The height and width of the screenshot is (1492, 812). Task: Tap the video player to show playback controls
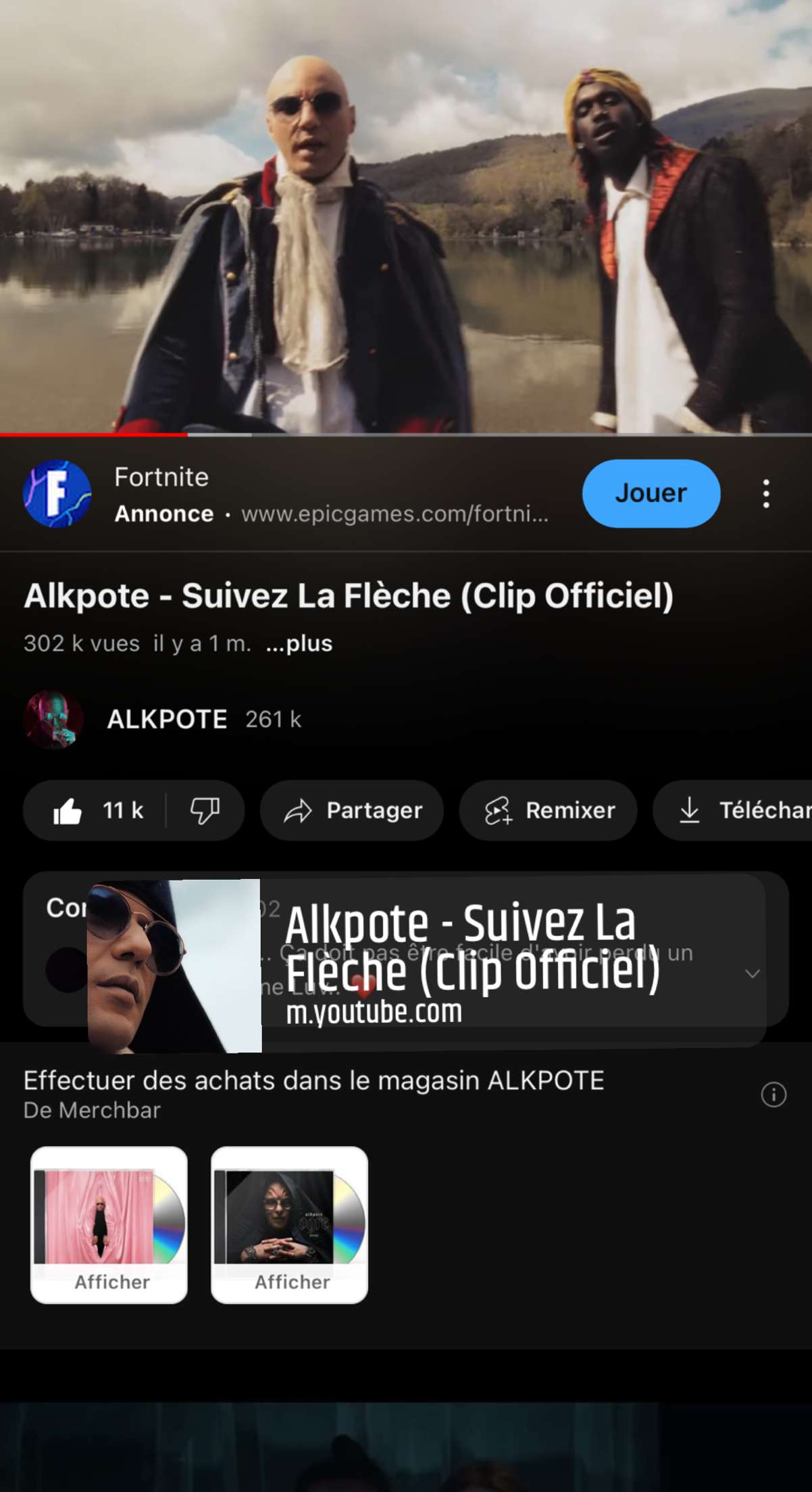[x=406, y=216]
